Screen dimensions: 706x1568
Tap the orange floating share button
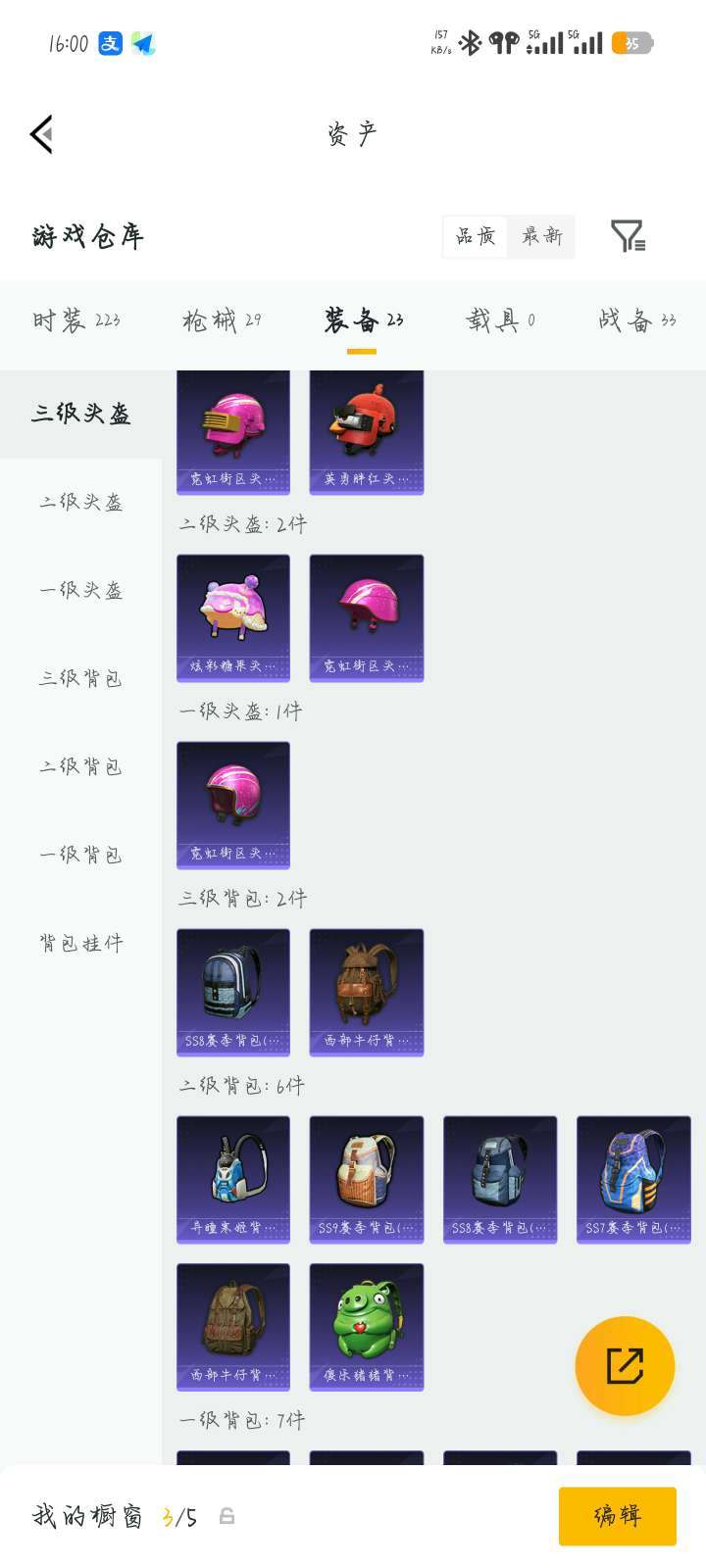(625, 1365)
